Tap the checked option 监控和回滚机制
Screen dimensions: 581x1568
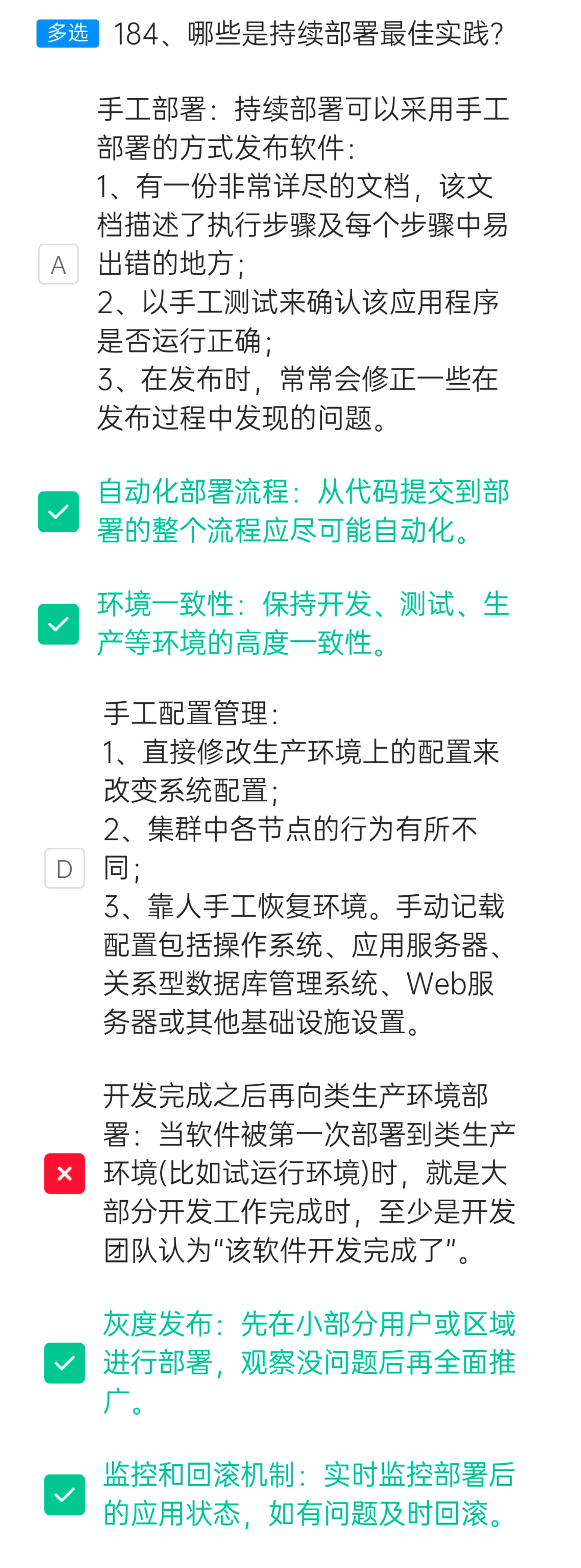[65, 1494]
